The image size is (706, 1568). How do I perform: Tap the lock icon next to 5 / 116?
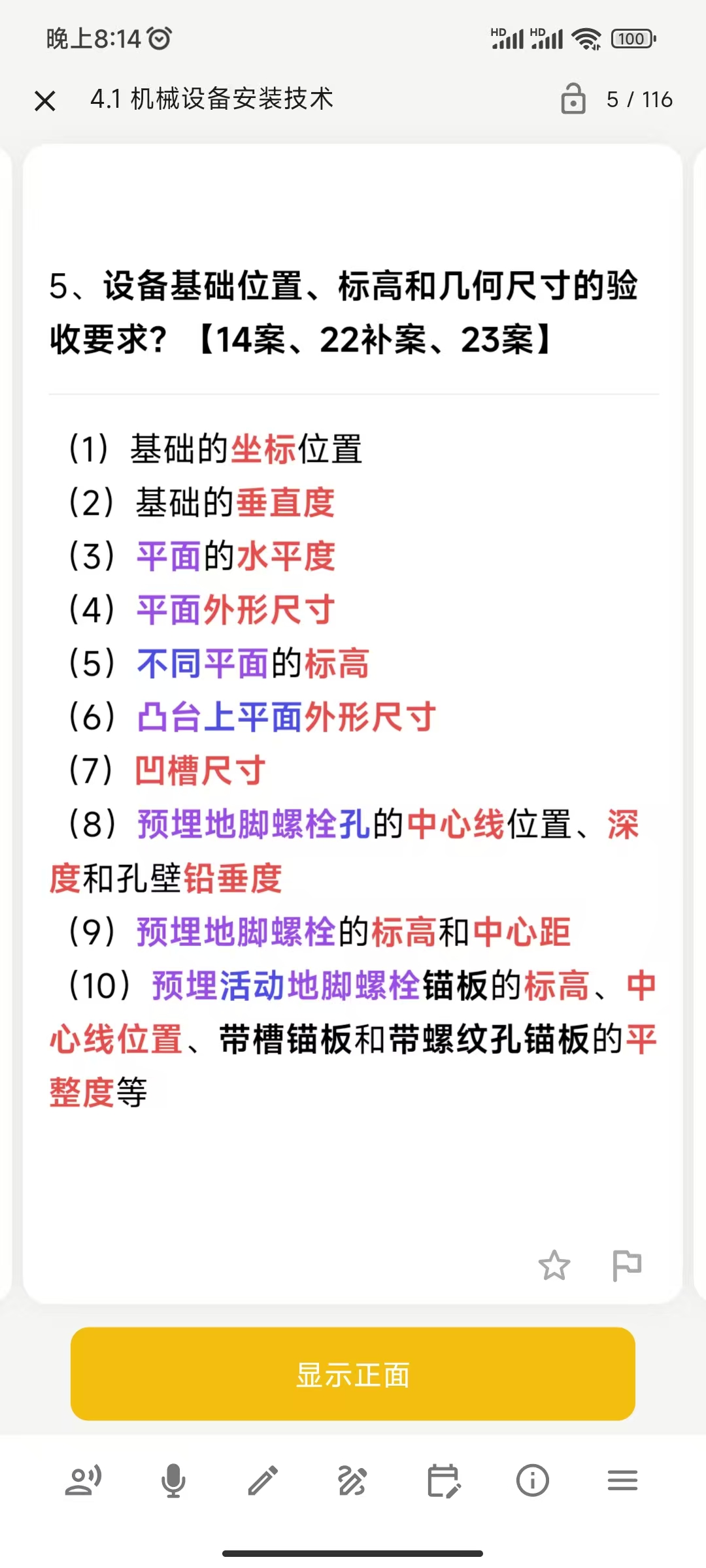coord(573,99)
